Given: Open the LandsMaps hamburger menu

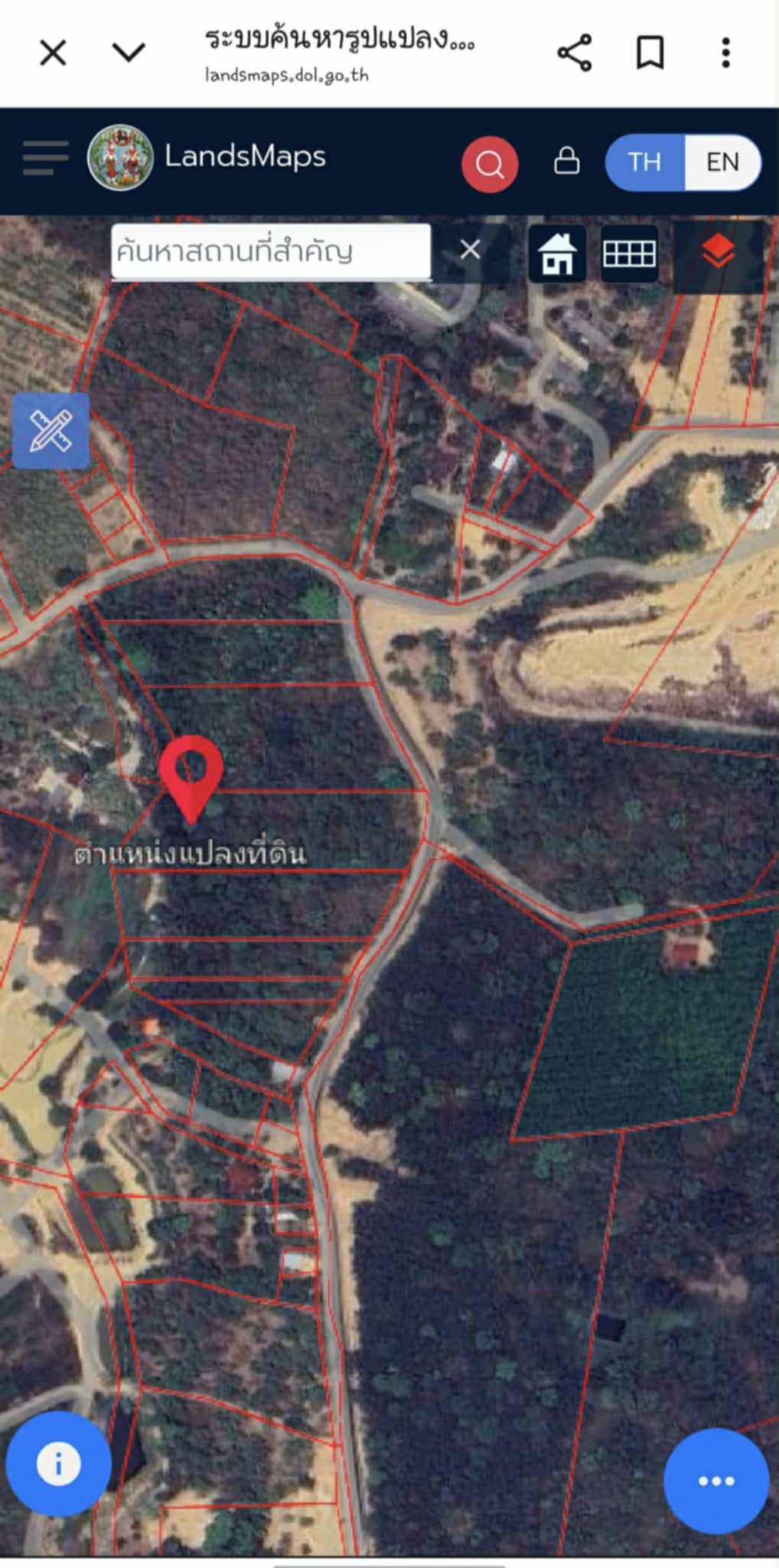Looking at the screenshot, I should click(45, 158).
